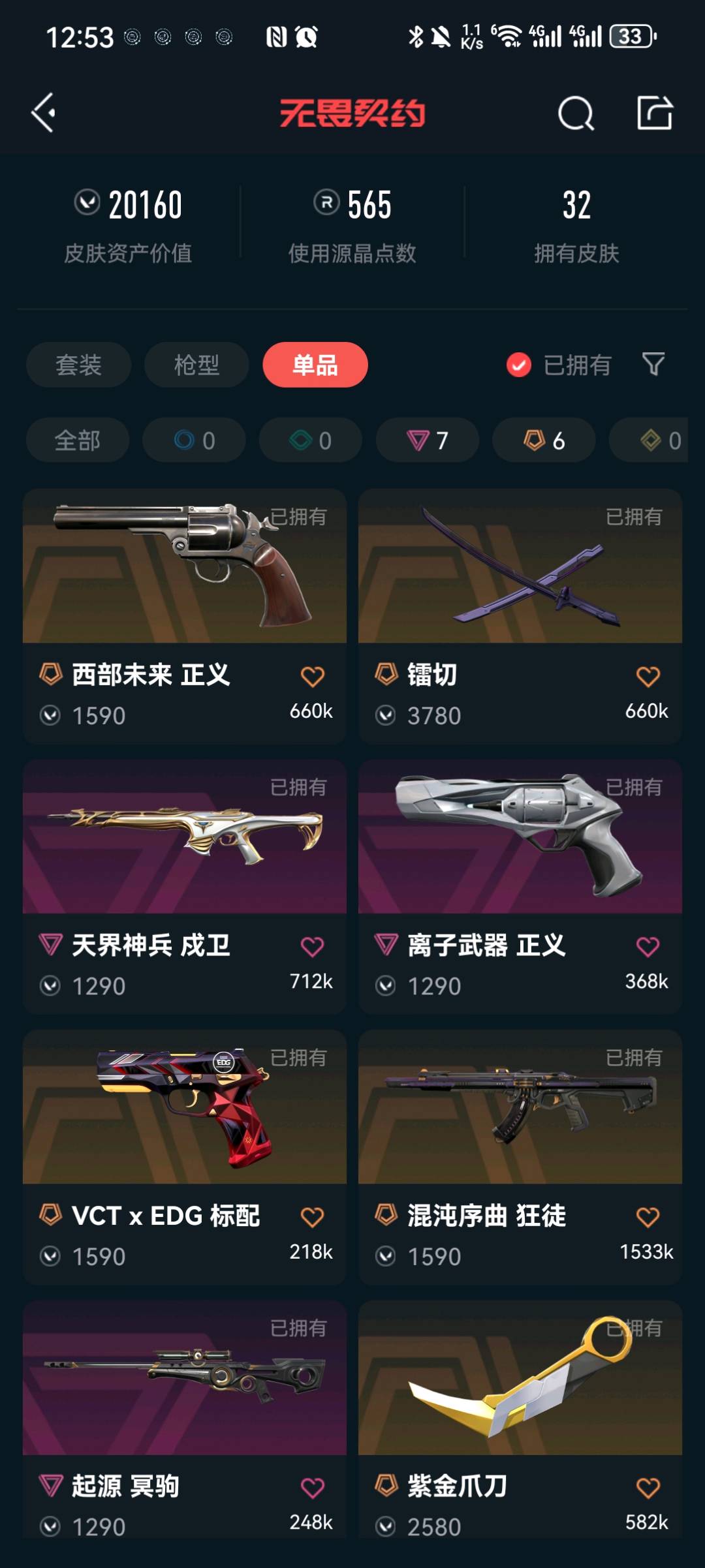Open the search icon in header

click(576, 114)
